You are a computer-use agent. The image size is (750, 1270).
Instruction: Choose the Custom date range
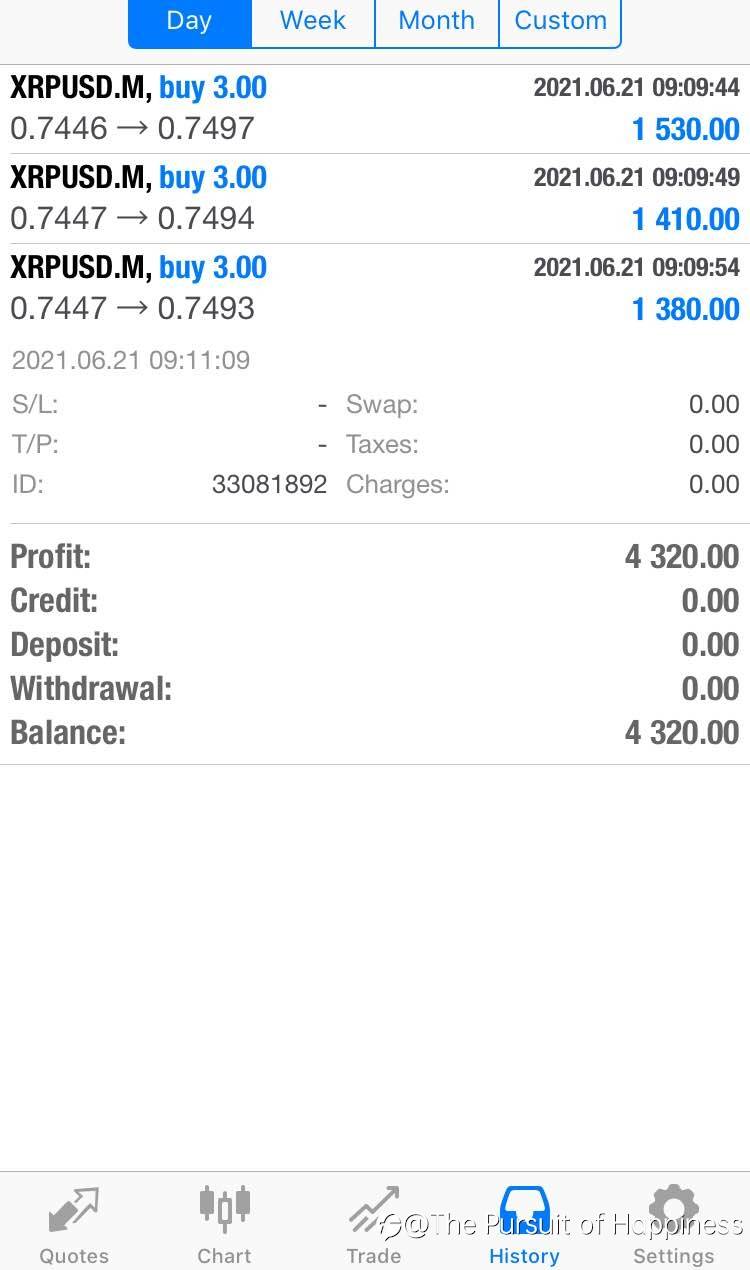[560, 22]
